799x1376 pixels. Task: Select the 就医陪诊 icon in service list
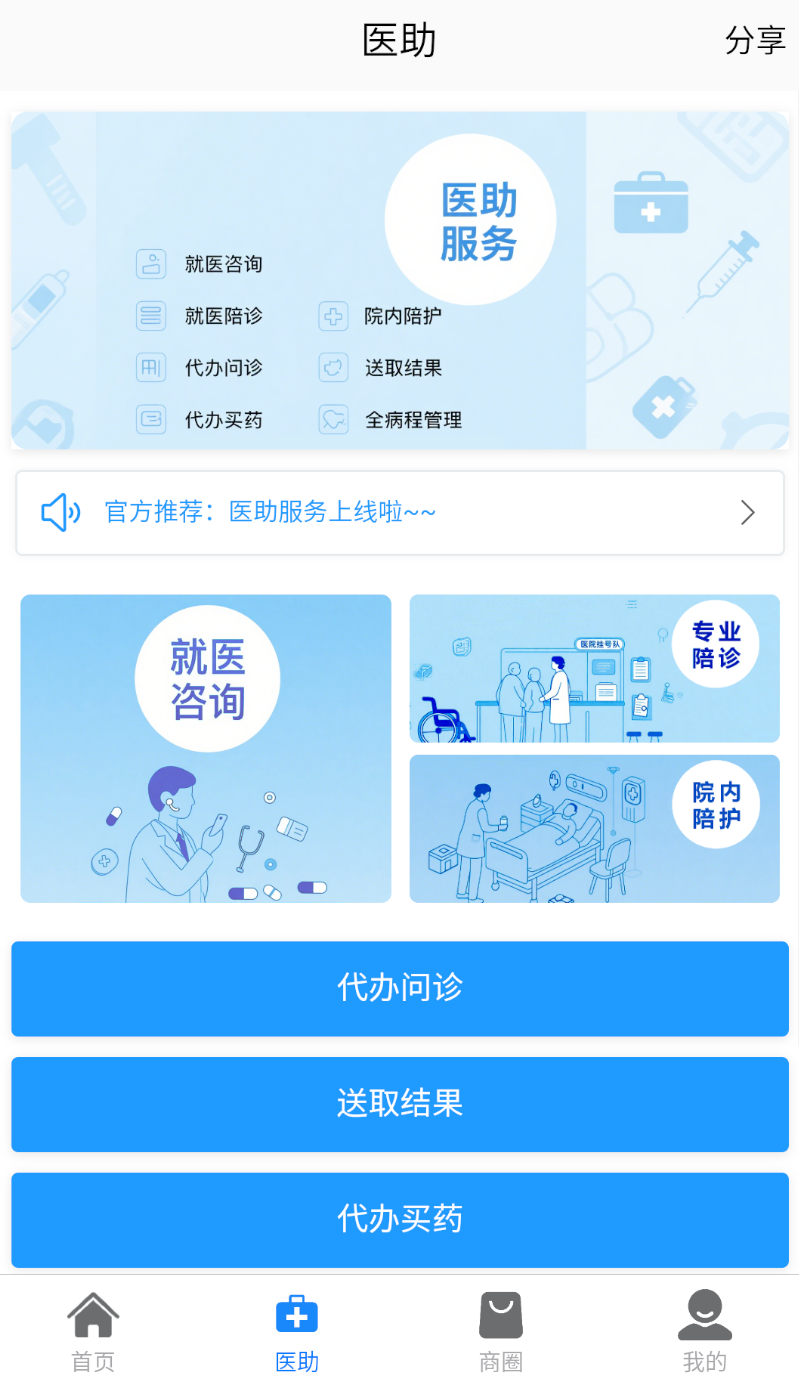151,316
